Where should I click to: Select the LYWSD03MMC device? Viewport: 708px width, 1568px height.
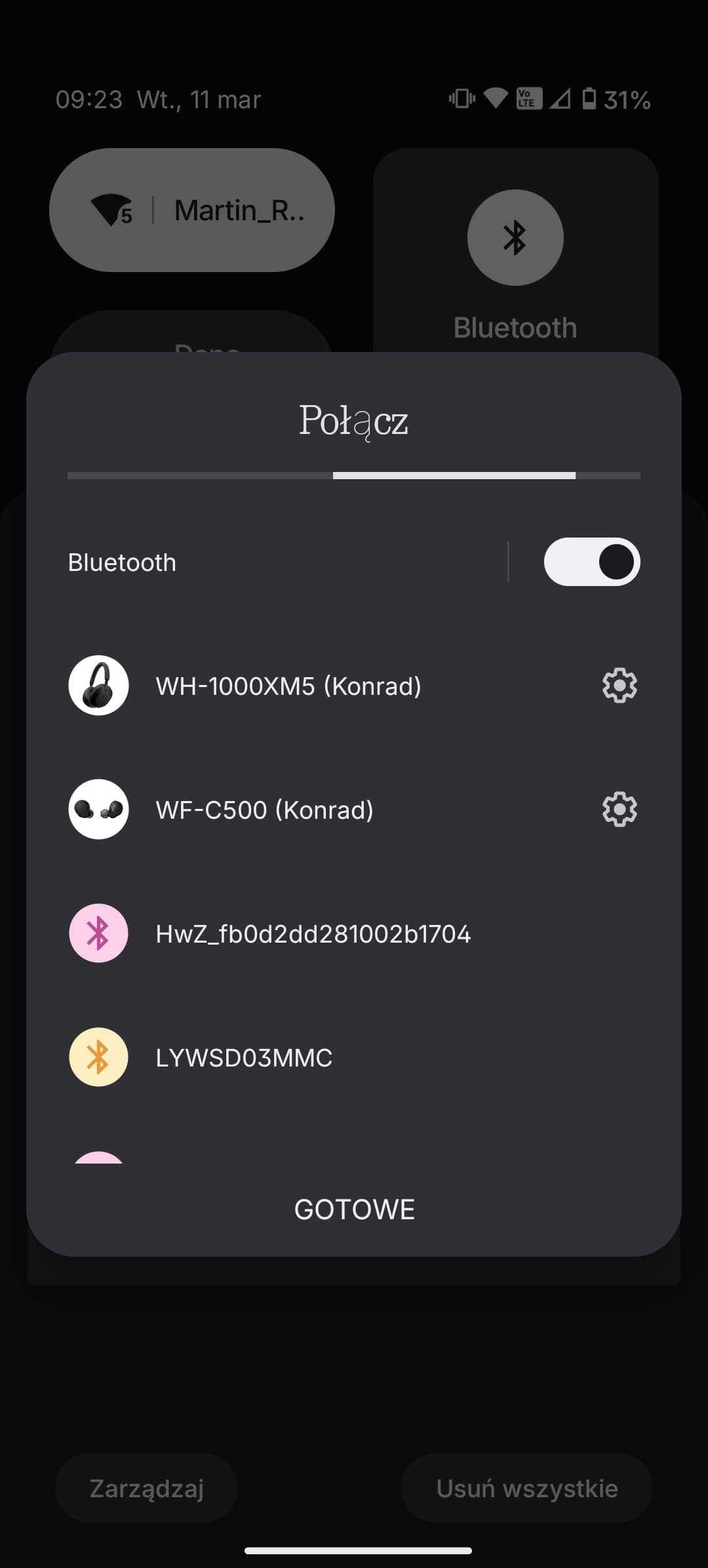pyautogui.click(x=354, y=1057)
